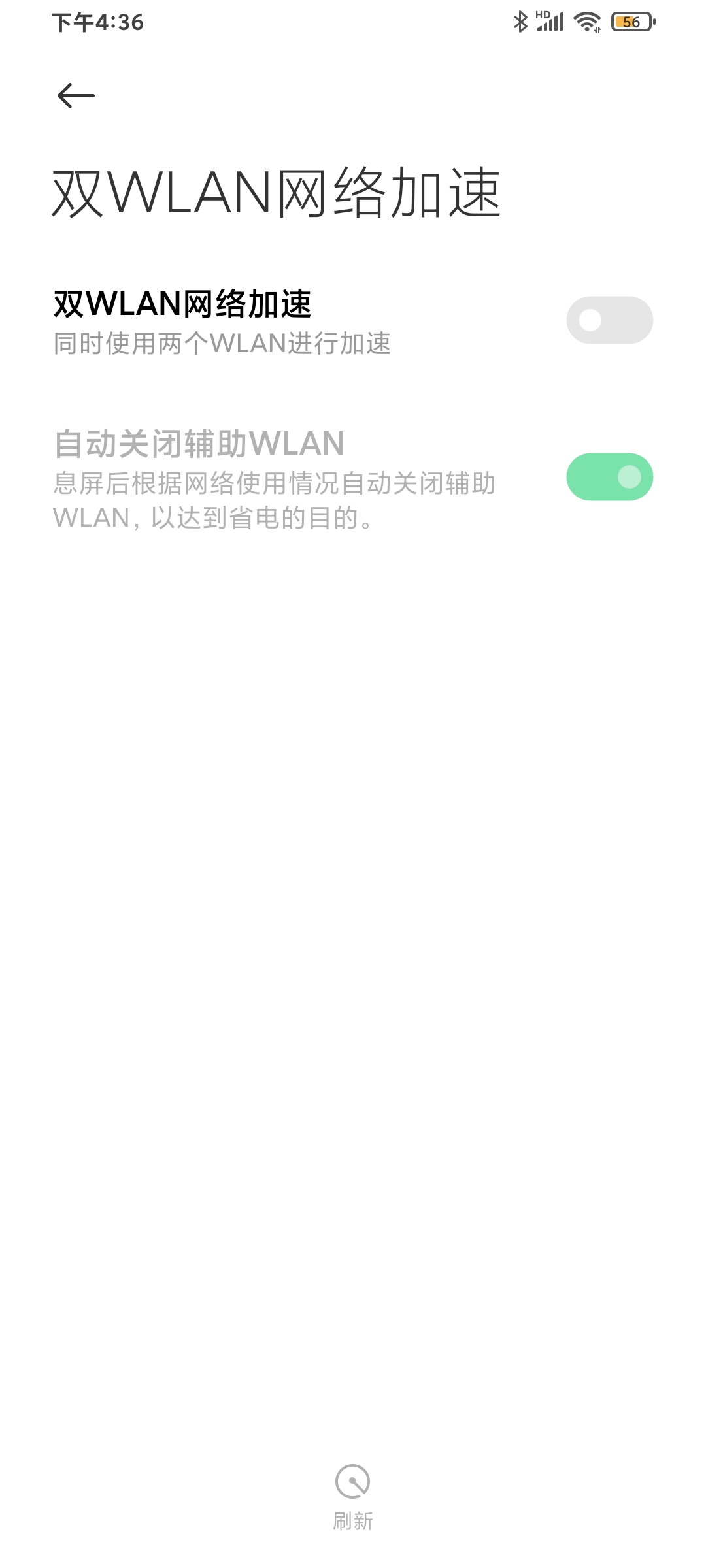
Task: Enable the 双WLAN网络加速 switch
Action: point(609,320)
